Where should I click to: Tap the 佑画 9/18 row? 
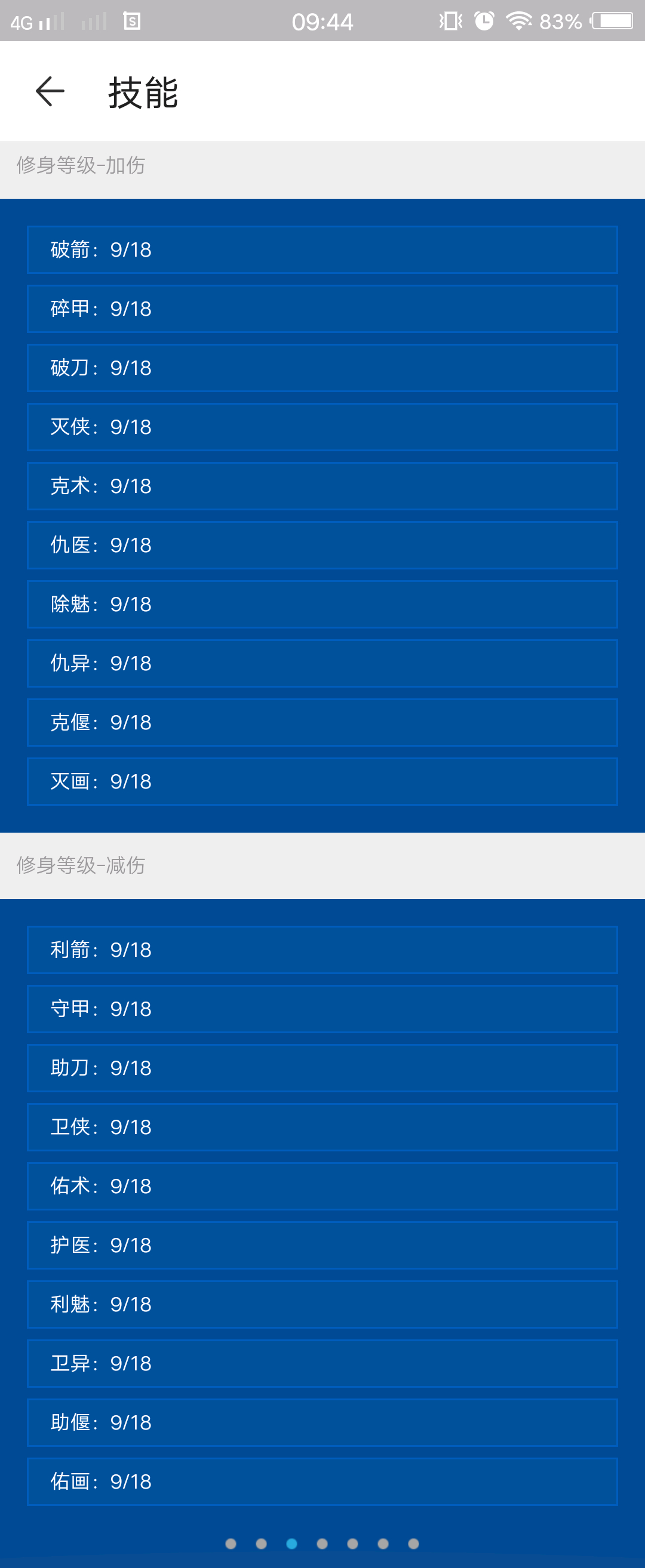click(322, 1481)
